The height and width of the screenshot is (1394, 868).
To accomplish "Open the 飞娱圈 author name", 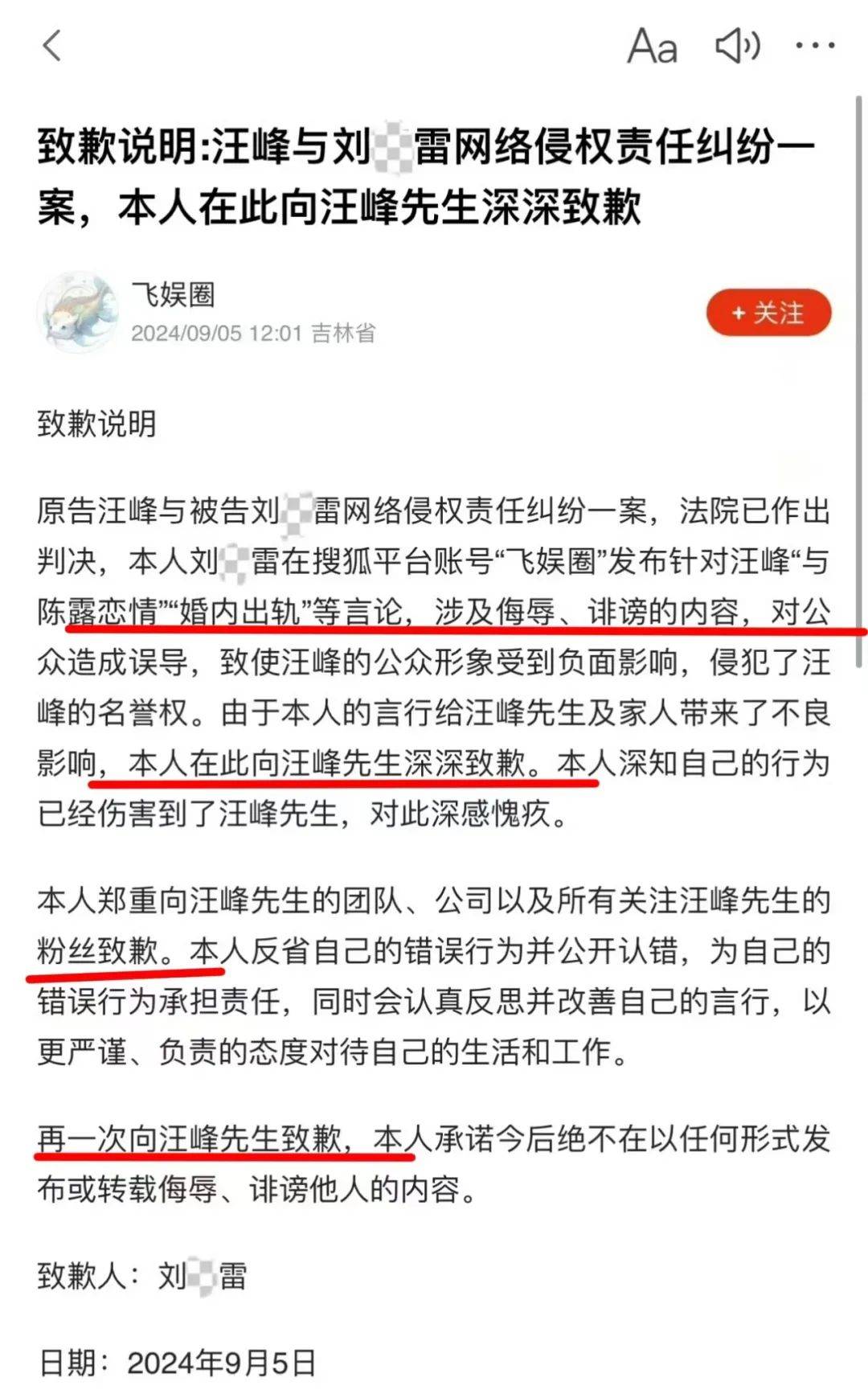I will coord(173,295).
